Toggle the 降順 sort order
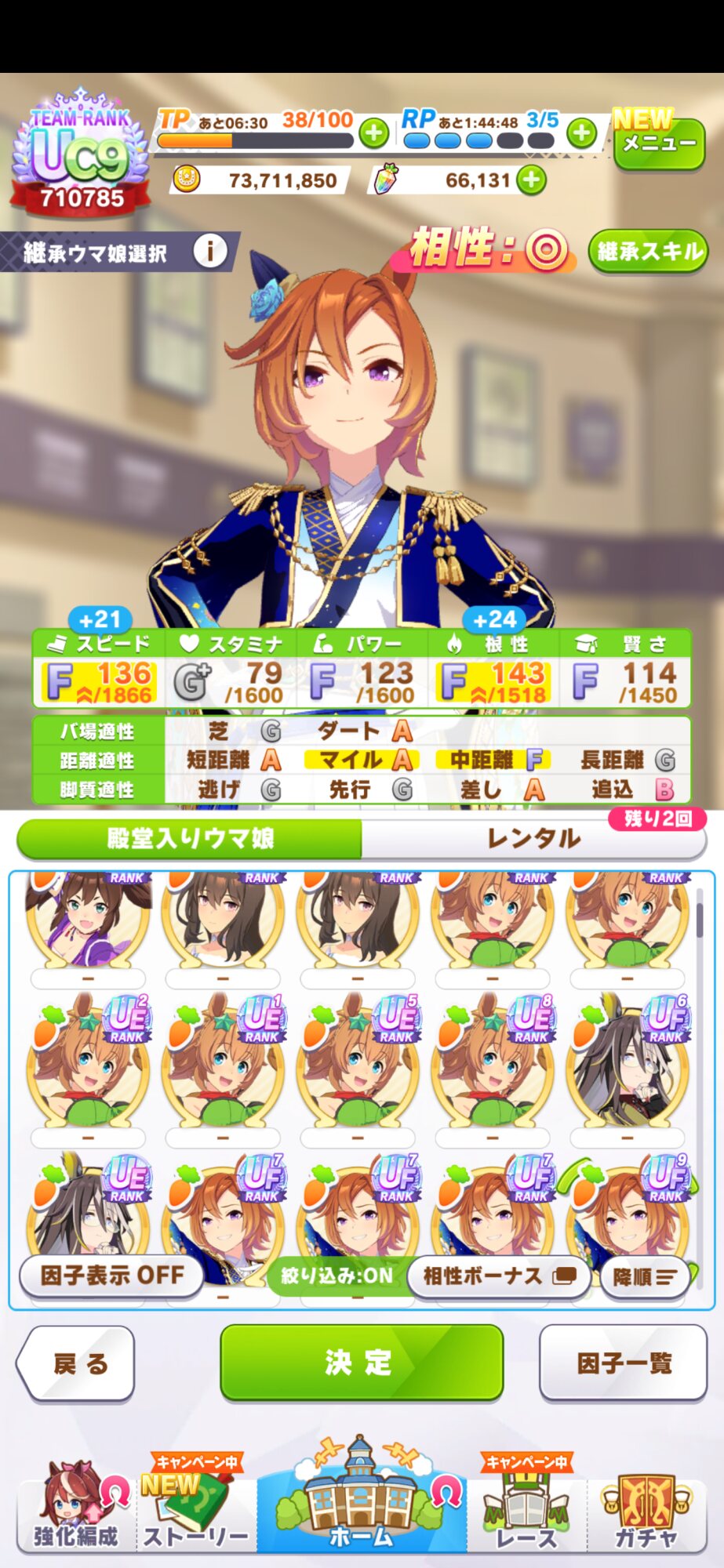Screen dimensions: 724x1568 pos(644,1277)
